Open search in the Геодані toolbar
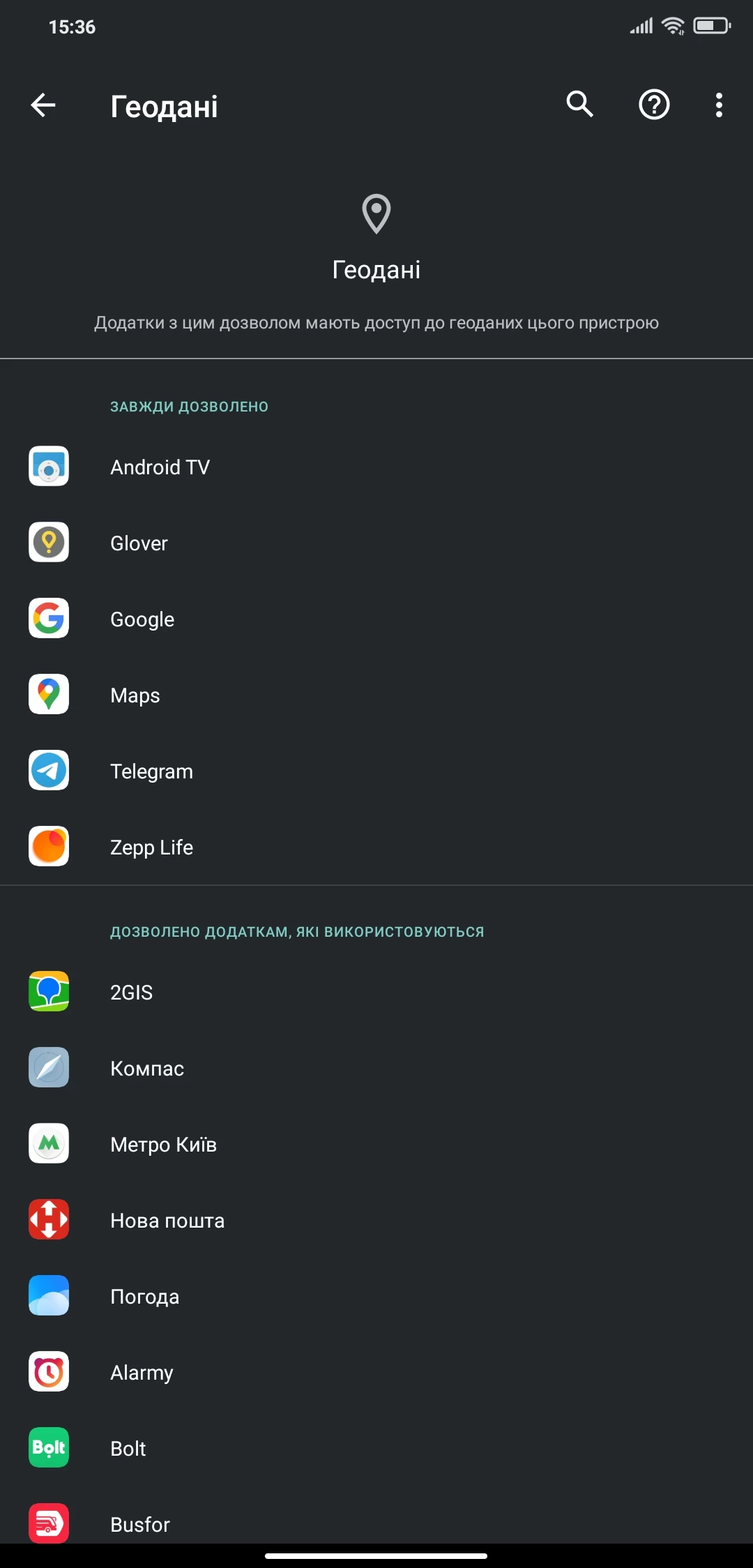This screenshot has height=1568, width=753. coord(579,105)
